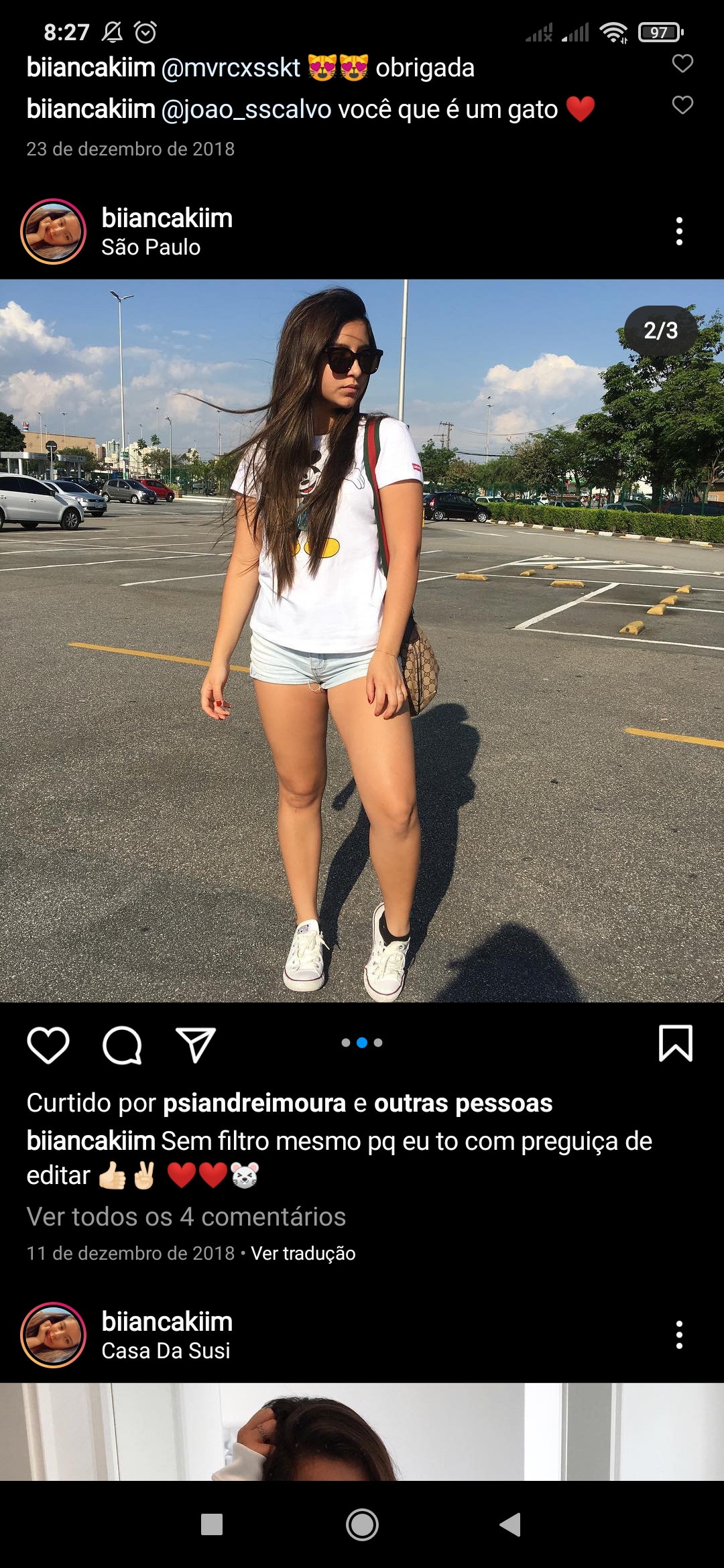Save the São Paulo post with bookmark
The height and width of the screenshot is (1568, 724).
point(675,1043)
